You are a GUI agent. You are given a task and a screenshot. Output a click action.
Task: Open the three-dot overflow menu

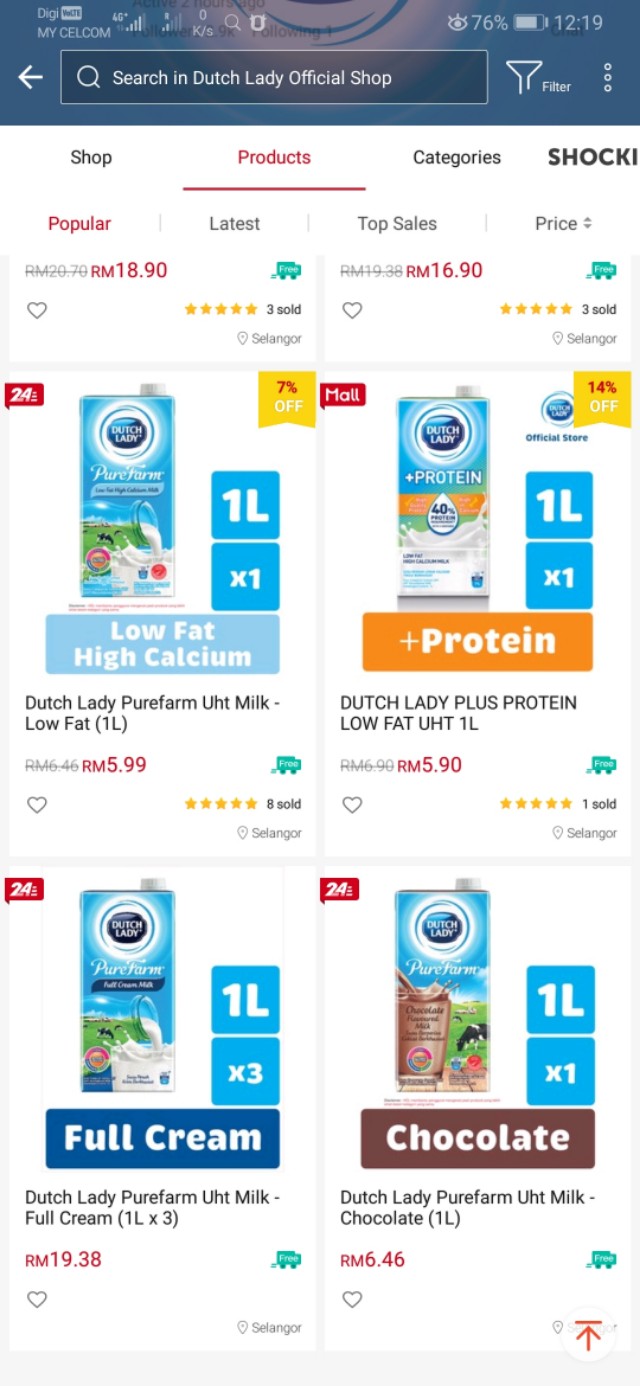point(607,78)
